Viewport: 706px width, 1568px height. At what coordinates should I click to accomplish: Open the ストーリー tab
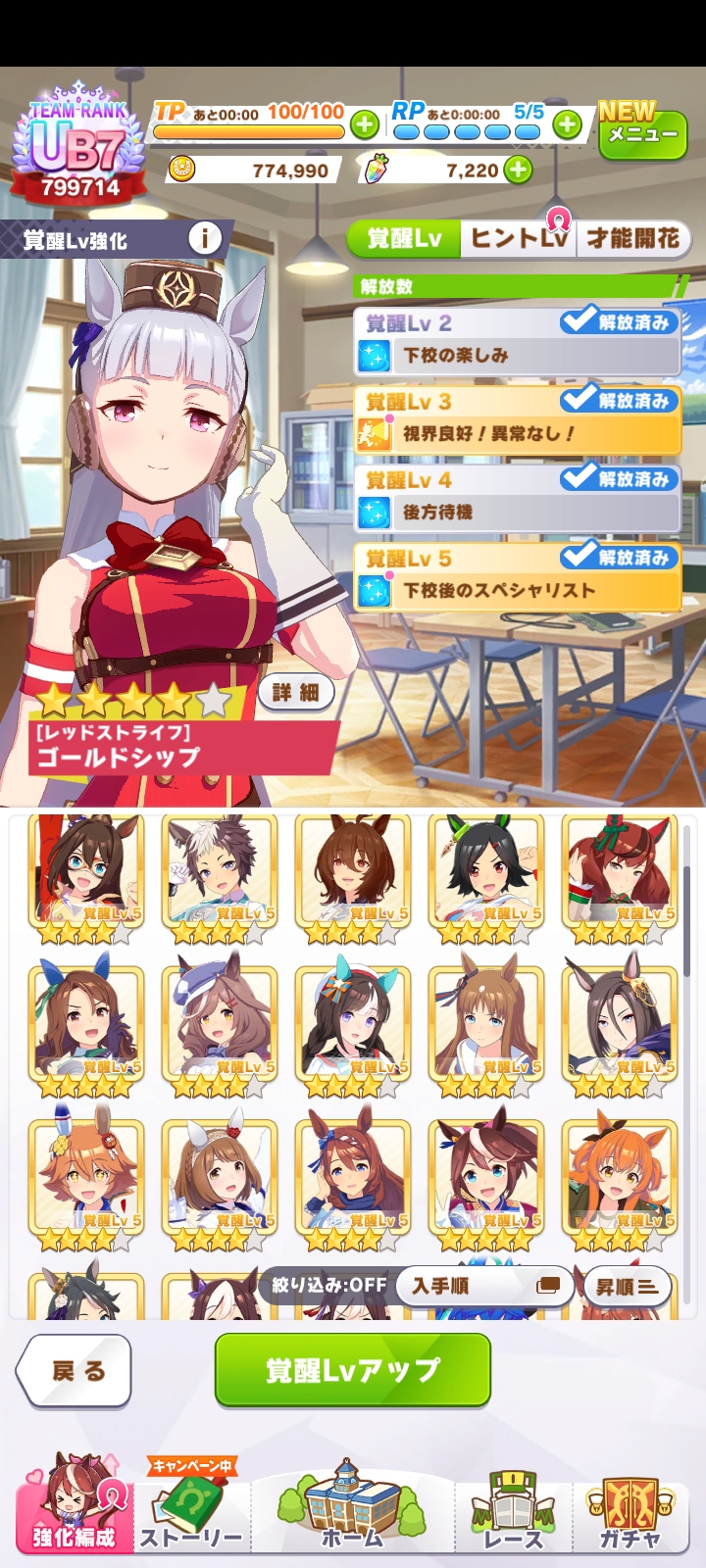tap(192, 1507)
